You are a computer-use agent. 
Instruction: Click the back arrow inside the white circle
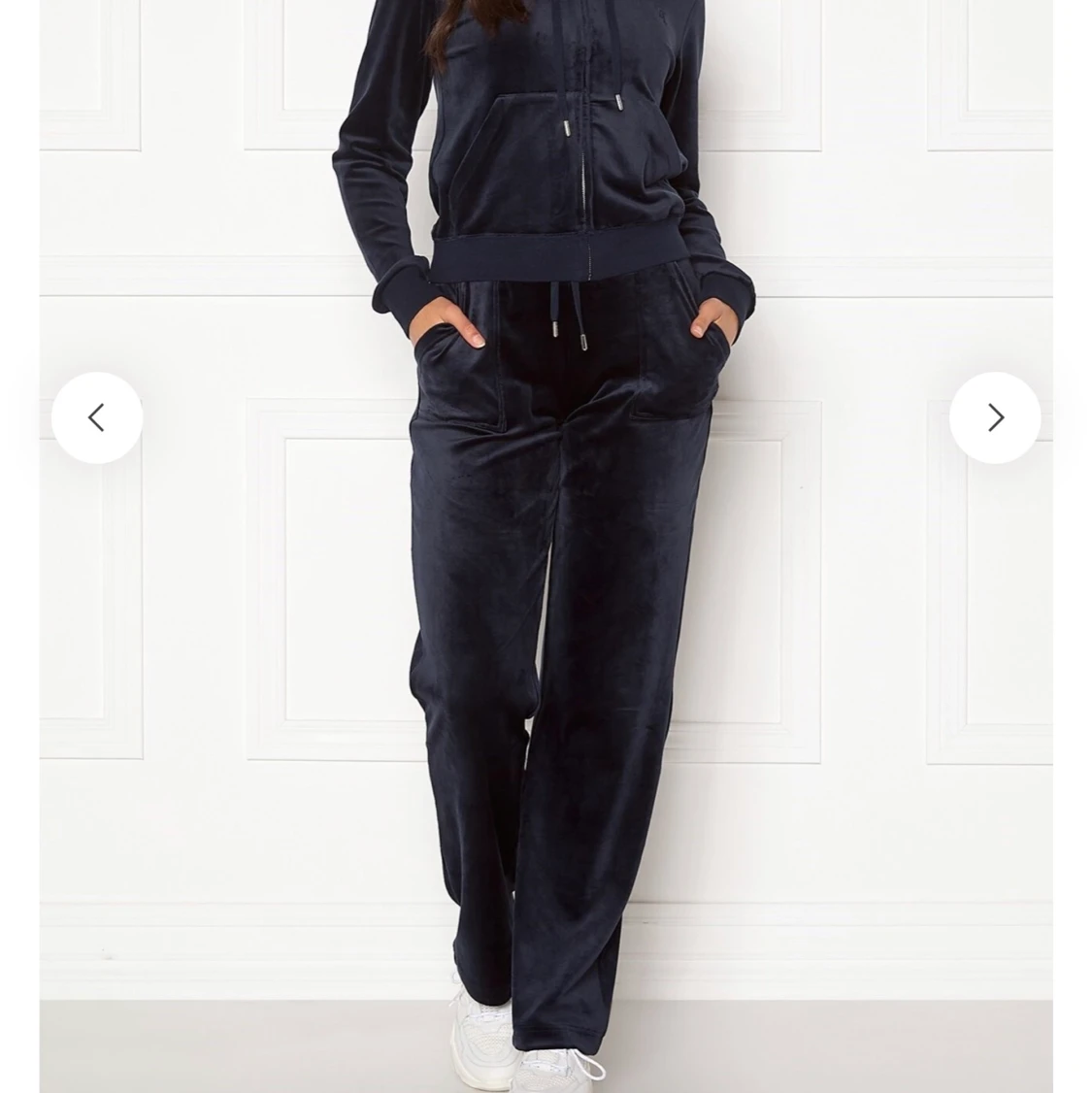[97, 416]
